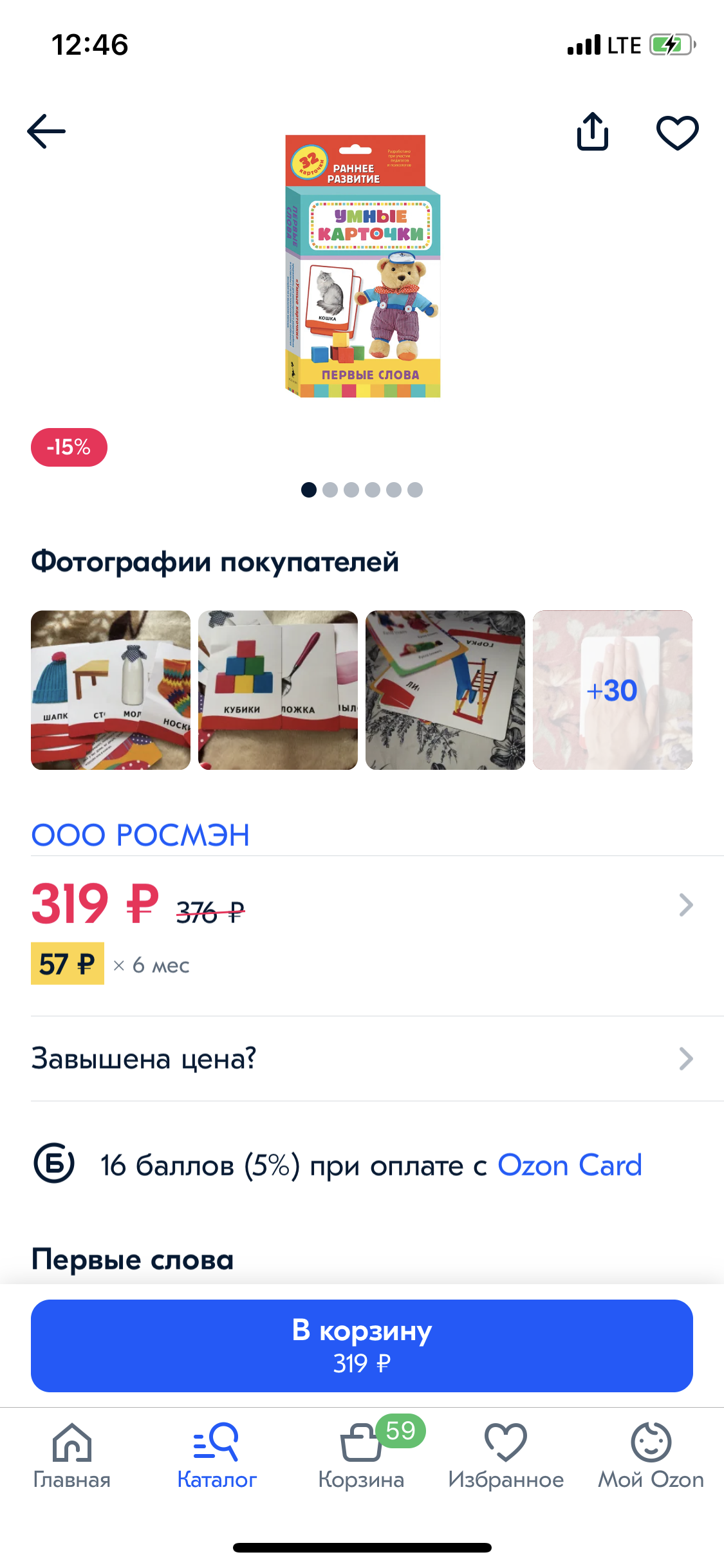Open the Корзина tab
This screenshot has width=724, height=1568.
361,1456
